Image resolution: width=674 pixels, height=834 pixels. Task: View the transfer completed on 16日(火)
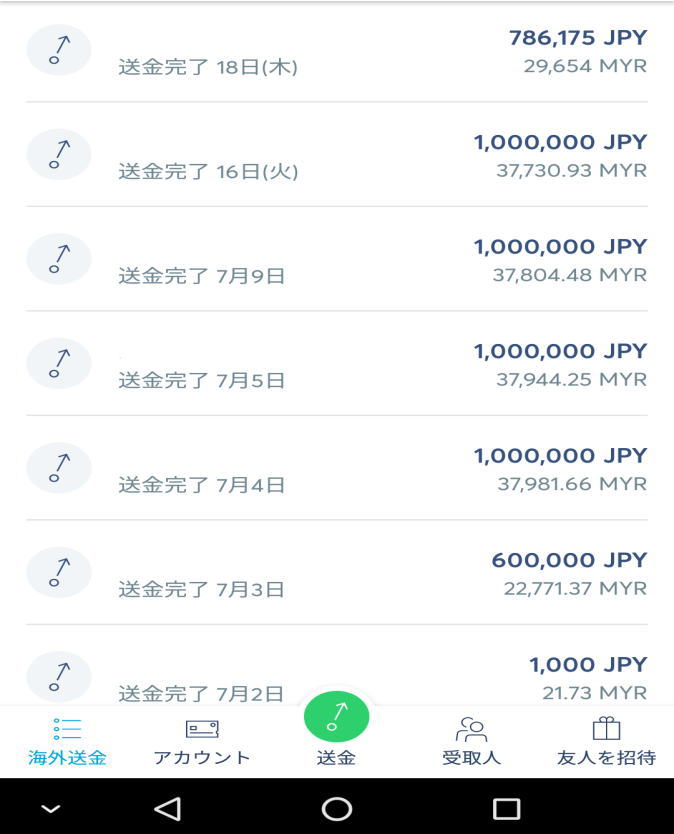pos(336,156)
